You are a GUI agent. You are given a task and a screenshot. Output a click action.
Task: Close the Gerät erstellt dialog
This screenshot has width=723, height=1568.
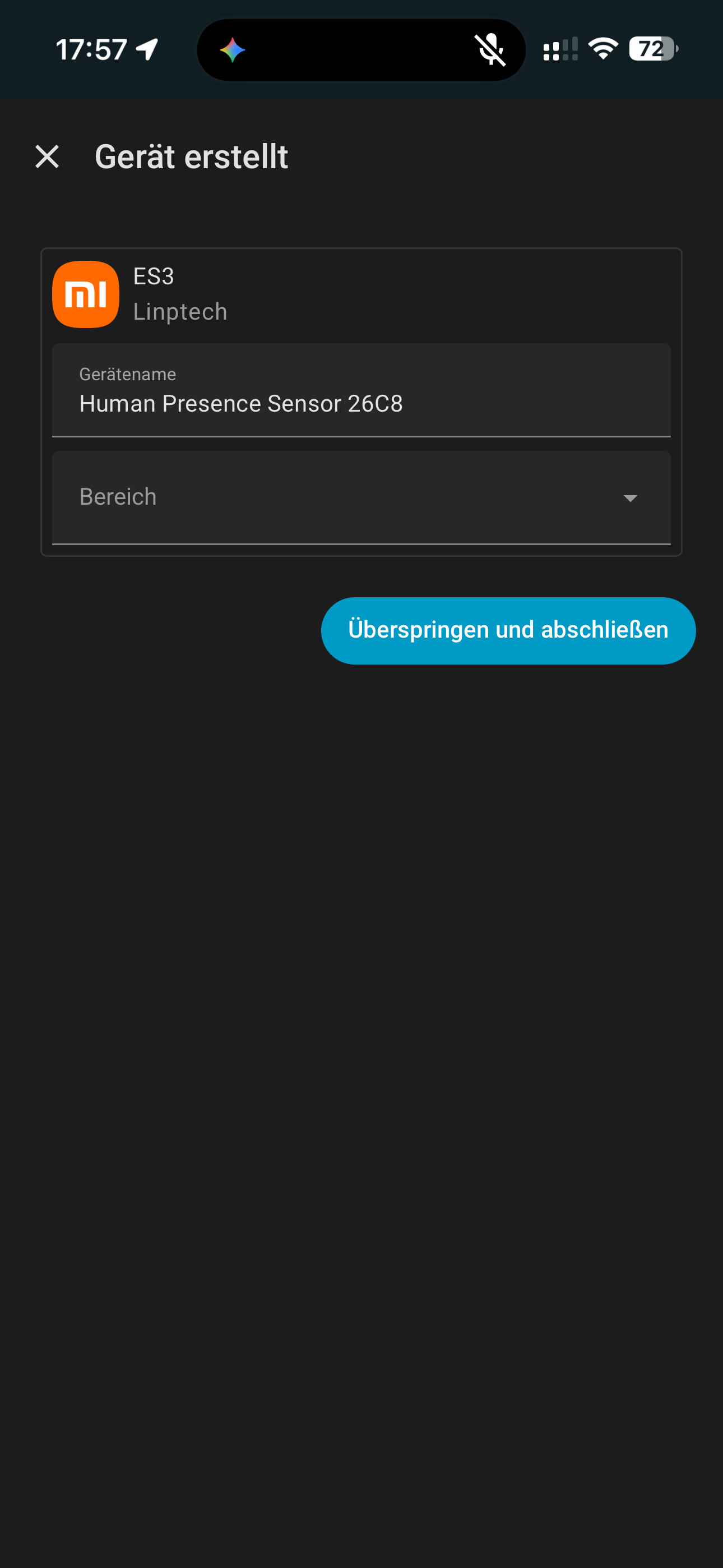47,157
